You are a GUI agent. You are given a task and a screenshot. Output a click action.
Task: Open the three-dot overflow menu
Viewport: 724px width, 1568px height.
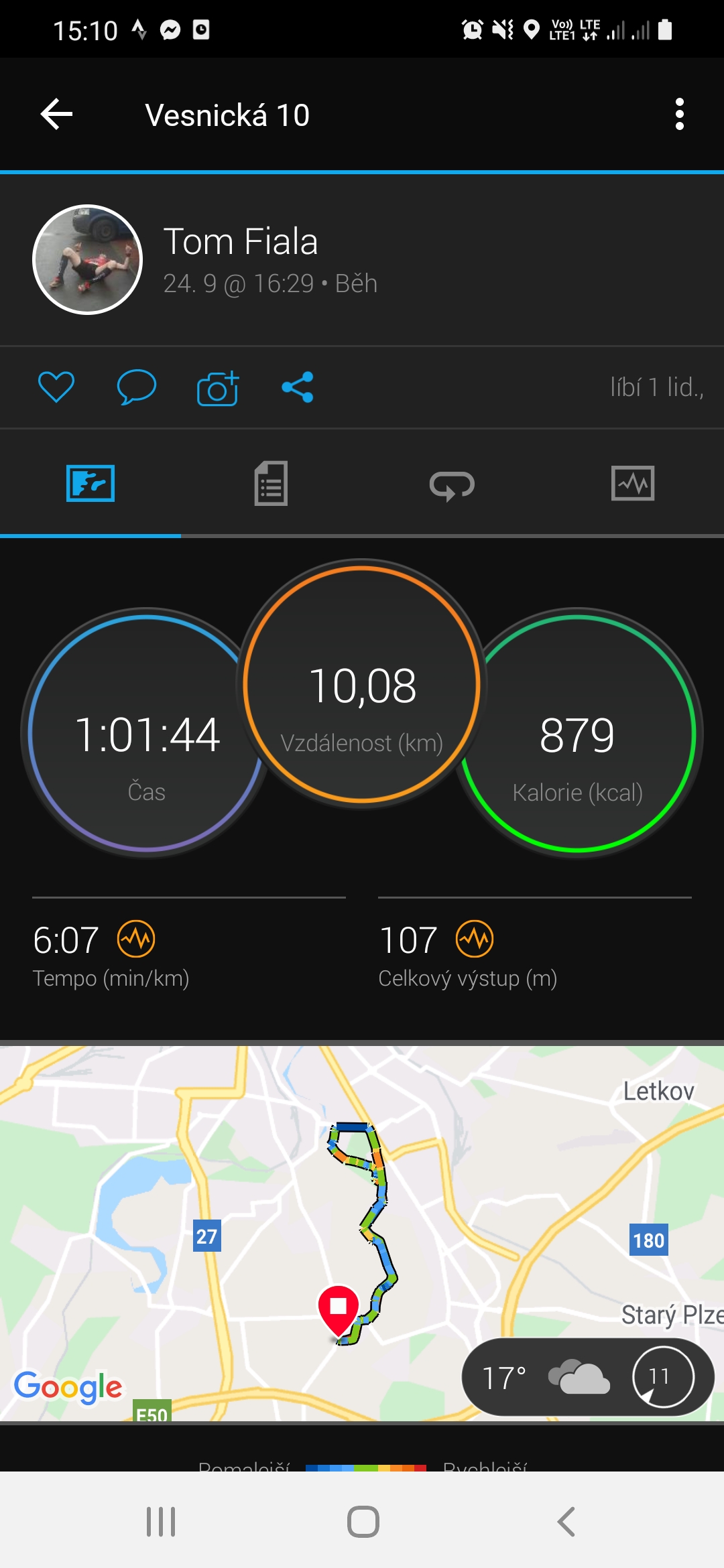680,115
